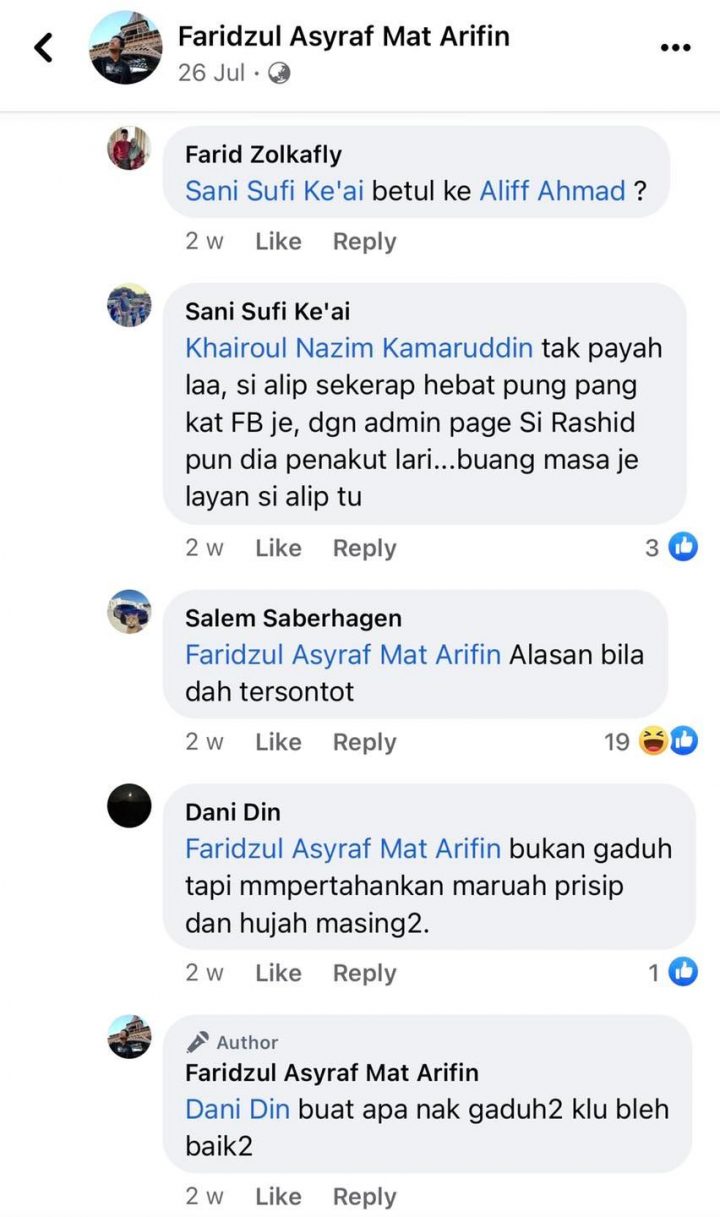Screen dimensions: 720x1217
Task: Reply to Farid Zolkafly's comment
Action: coord(364,241)
